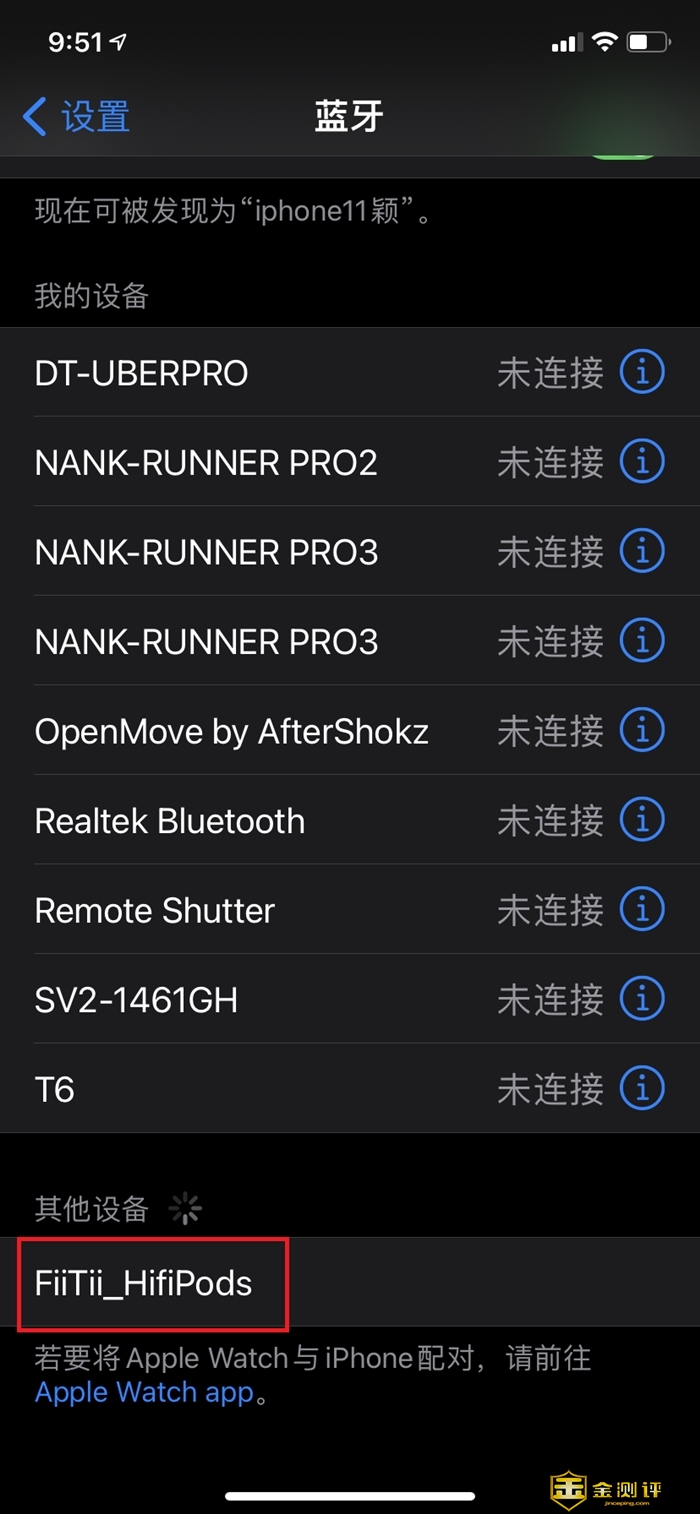This screenshot has height=1514, width=700.
Task: Select OpenMove by AfterShokz device
Action: point(350,731)
